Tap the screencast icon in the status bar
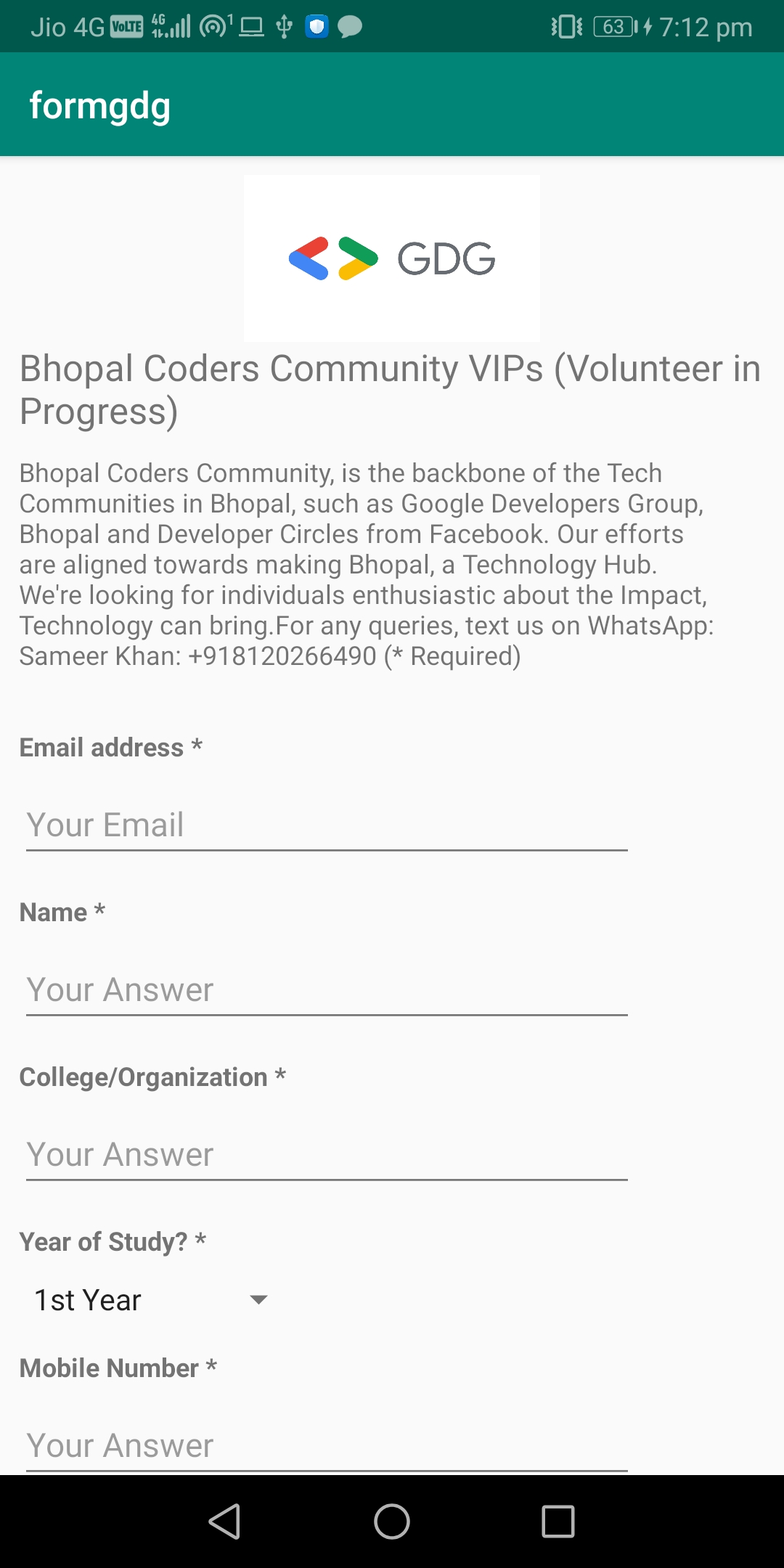 coord(250,25)
